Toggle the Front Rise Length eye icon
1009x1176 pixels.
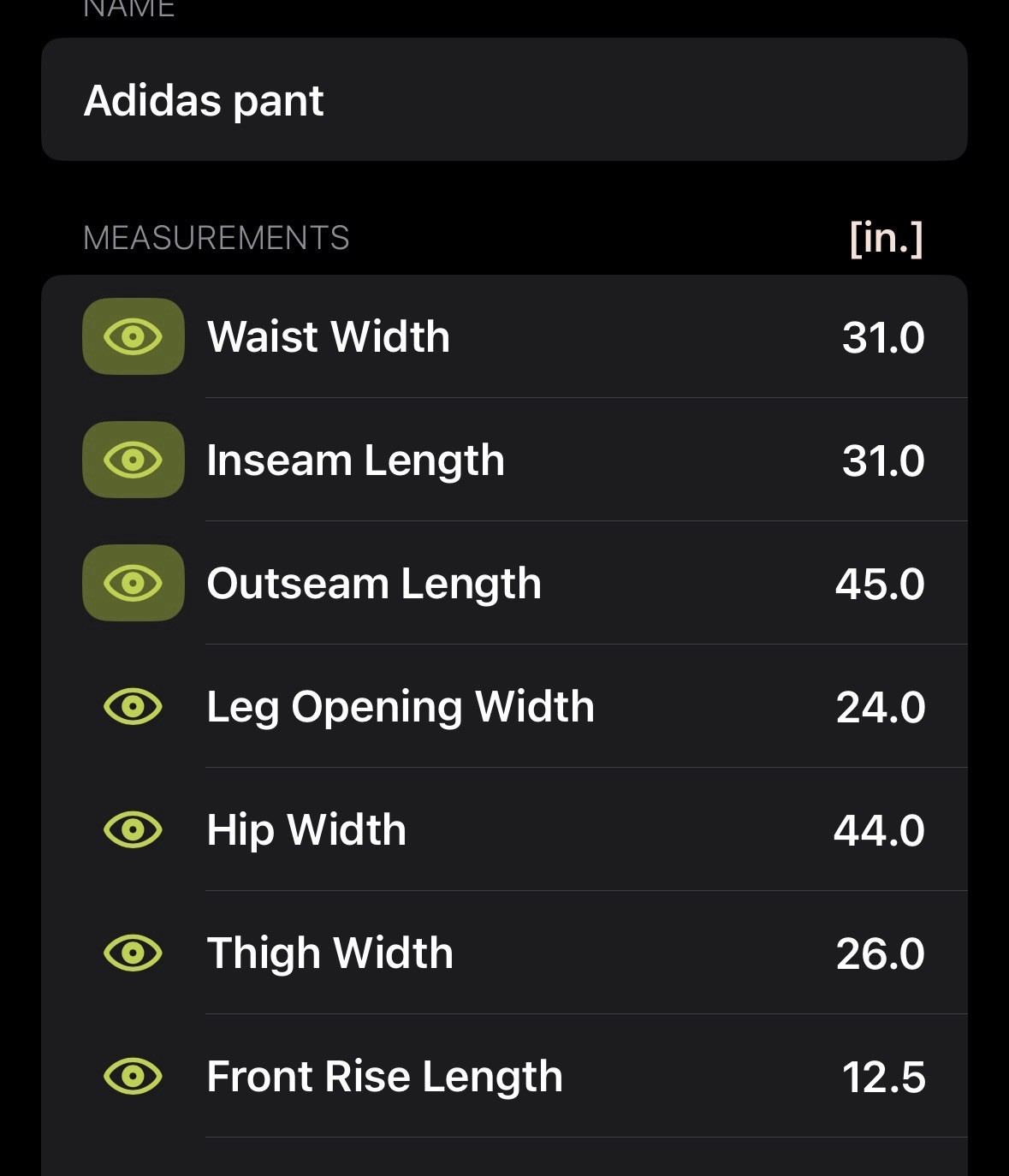pos(133,1076)
